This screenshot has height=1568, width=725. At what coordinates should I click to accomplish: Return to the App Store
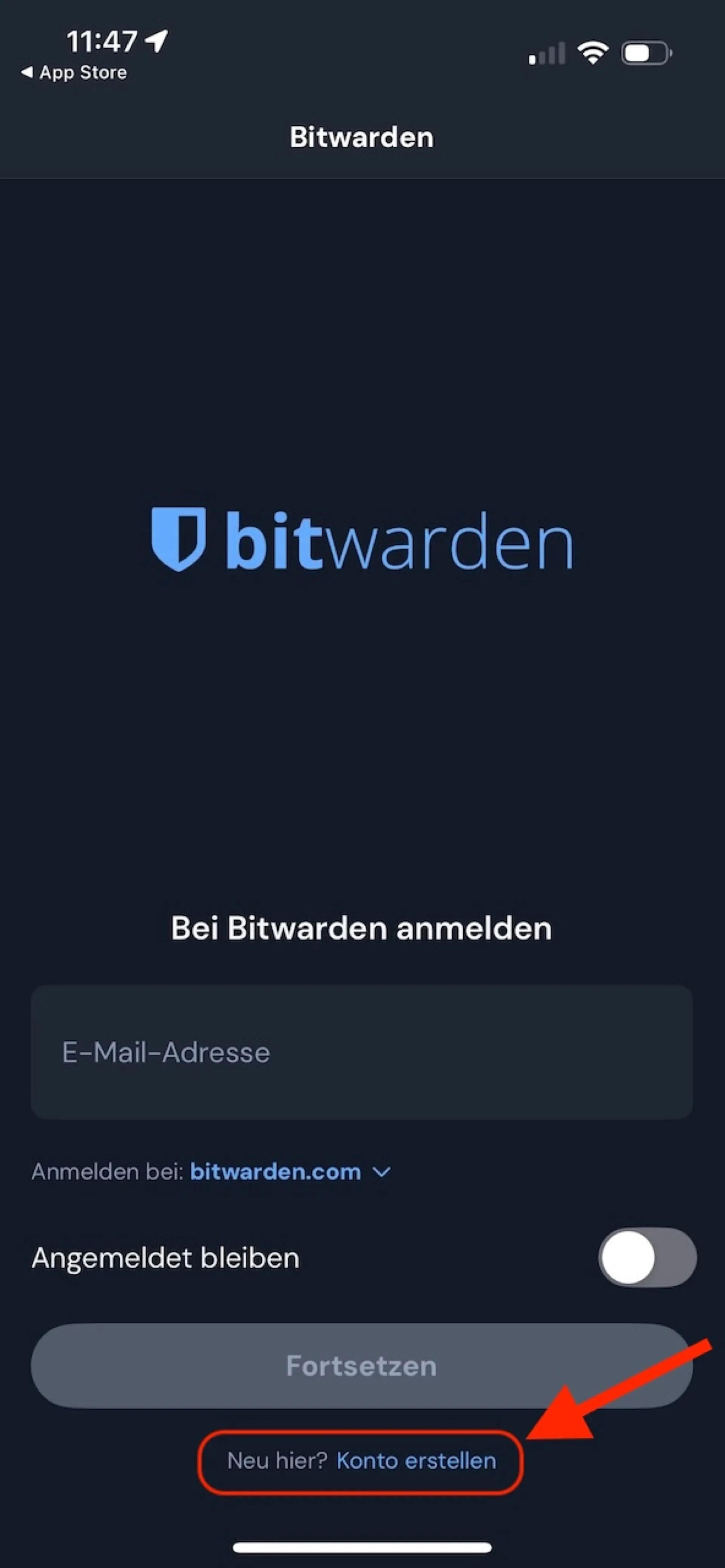click(74, 73)
